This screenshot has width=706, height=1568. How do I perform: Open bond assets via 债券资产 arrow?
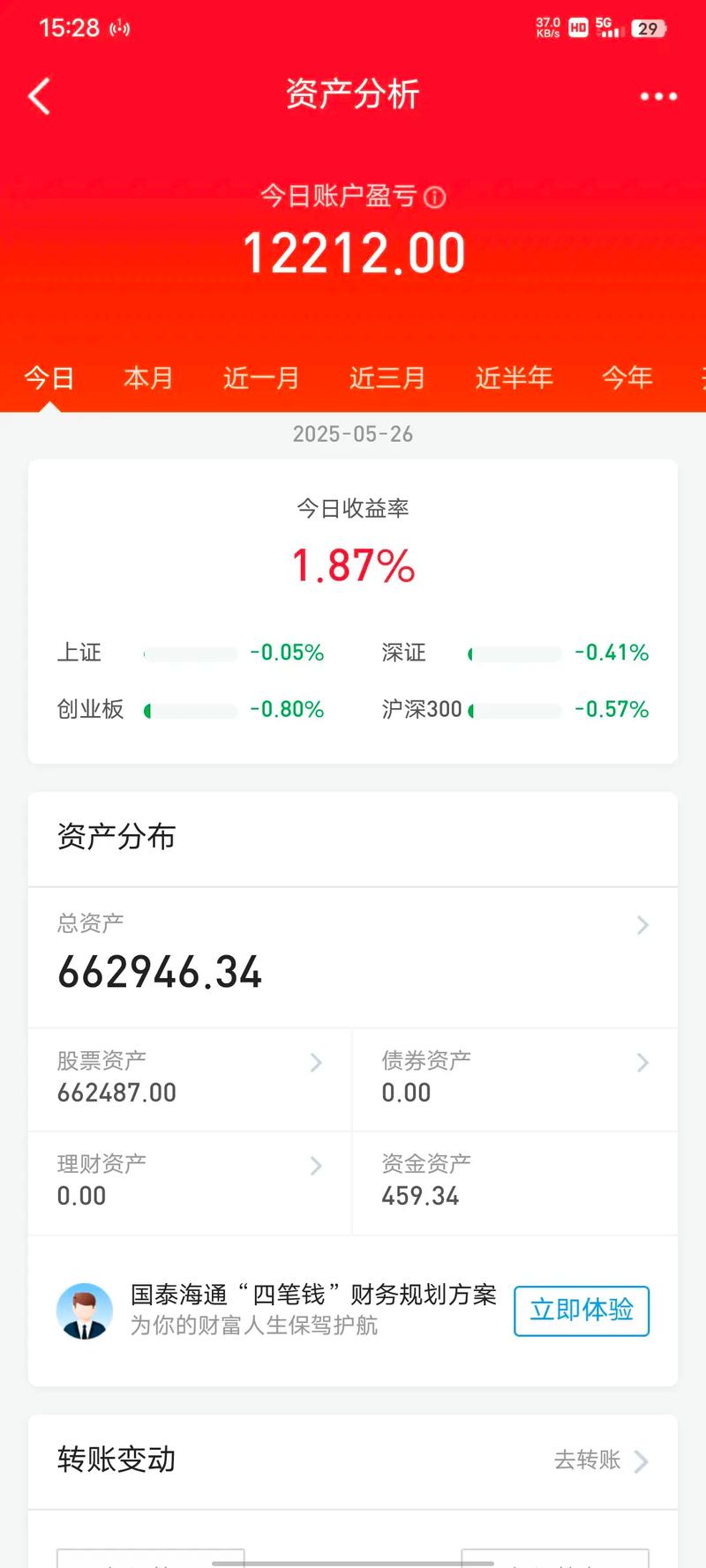click(642, 1063)
